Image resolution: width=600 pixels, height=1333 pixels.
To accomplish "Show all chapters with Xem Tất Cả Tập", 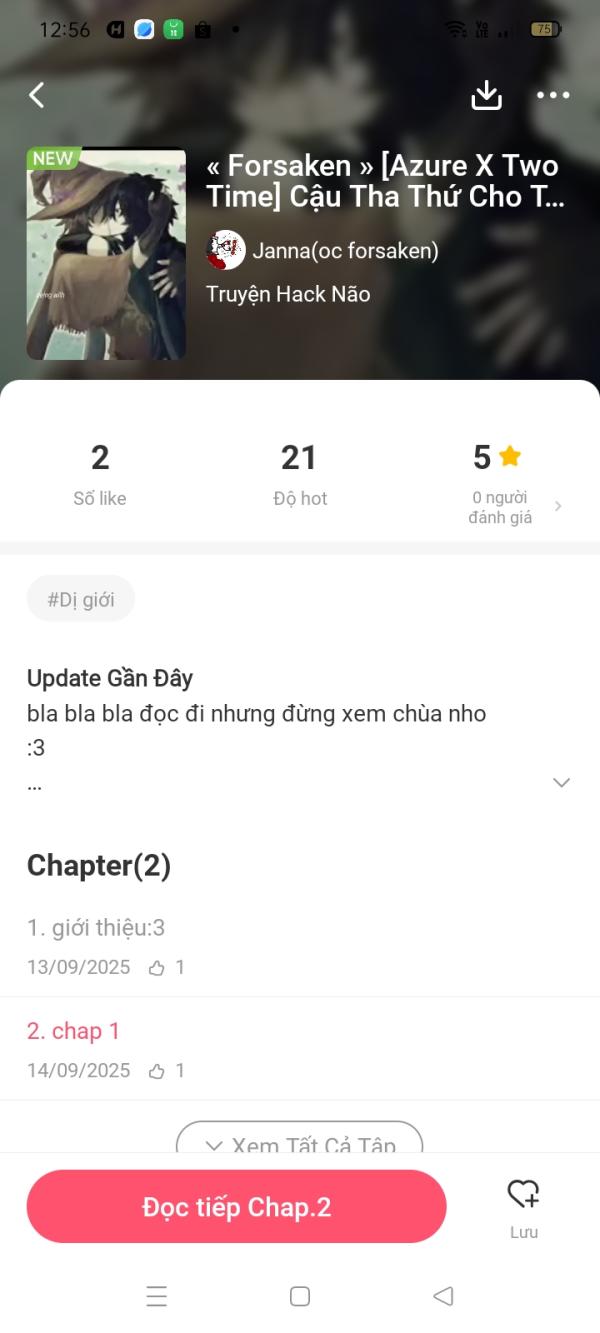I will (x=300, y=1143).
